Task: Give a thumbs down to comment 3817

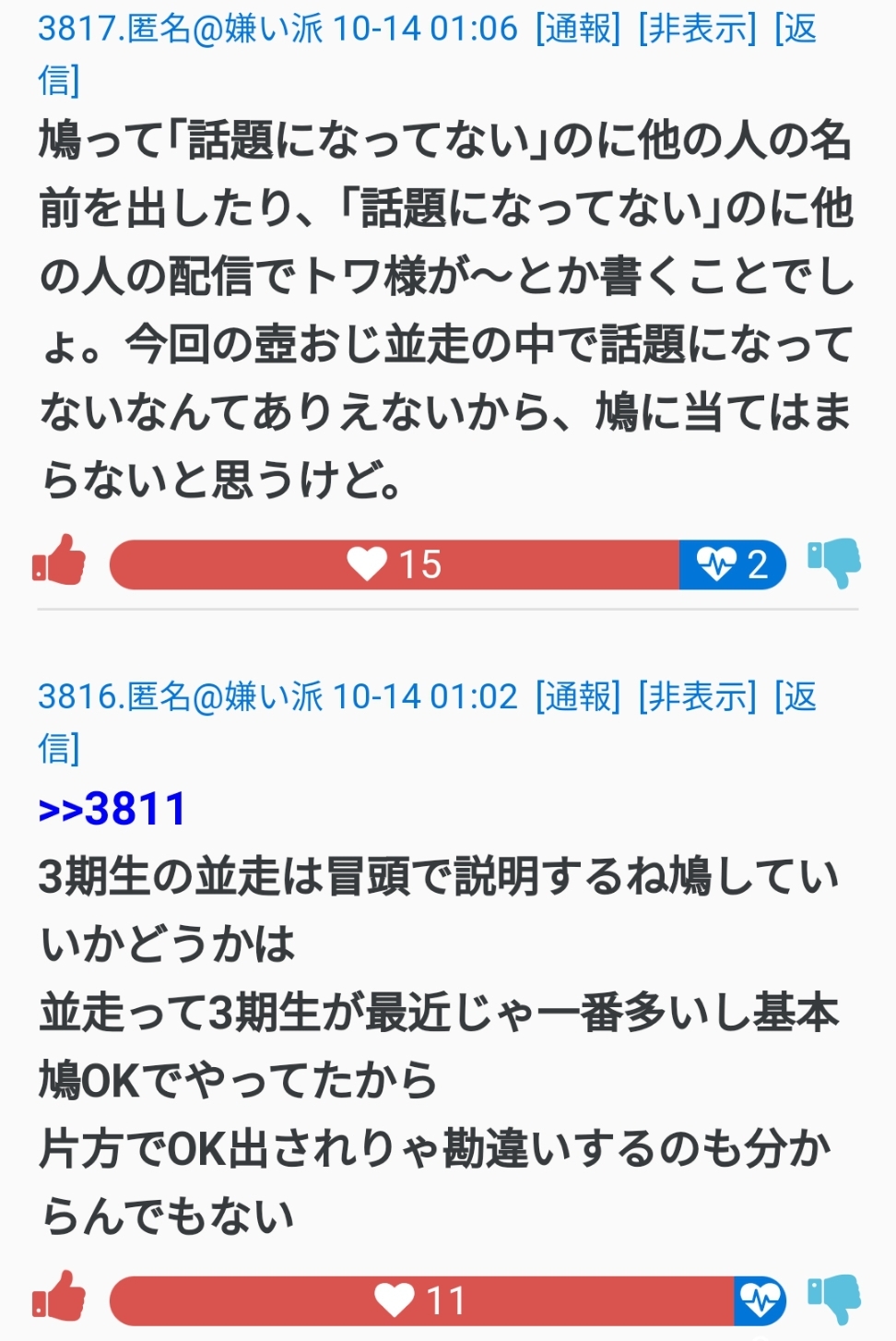Action: tap(833, 562)
